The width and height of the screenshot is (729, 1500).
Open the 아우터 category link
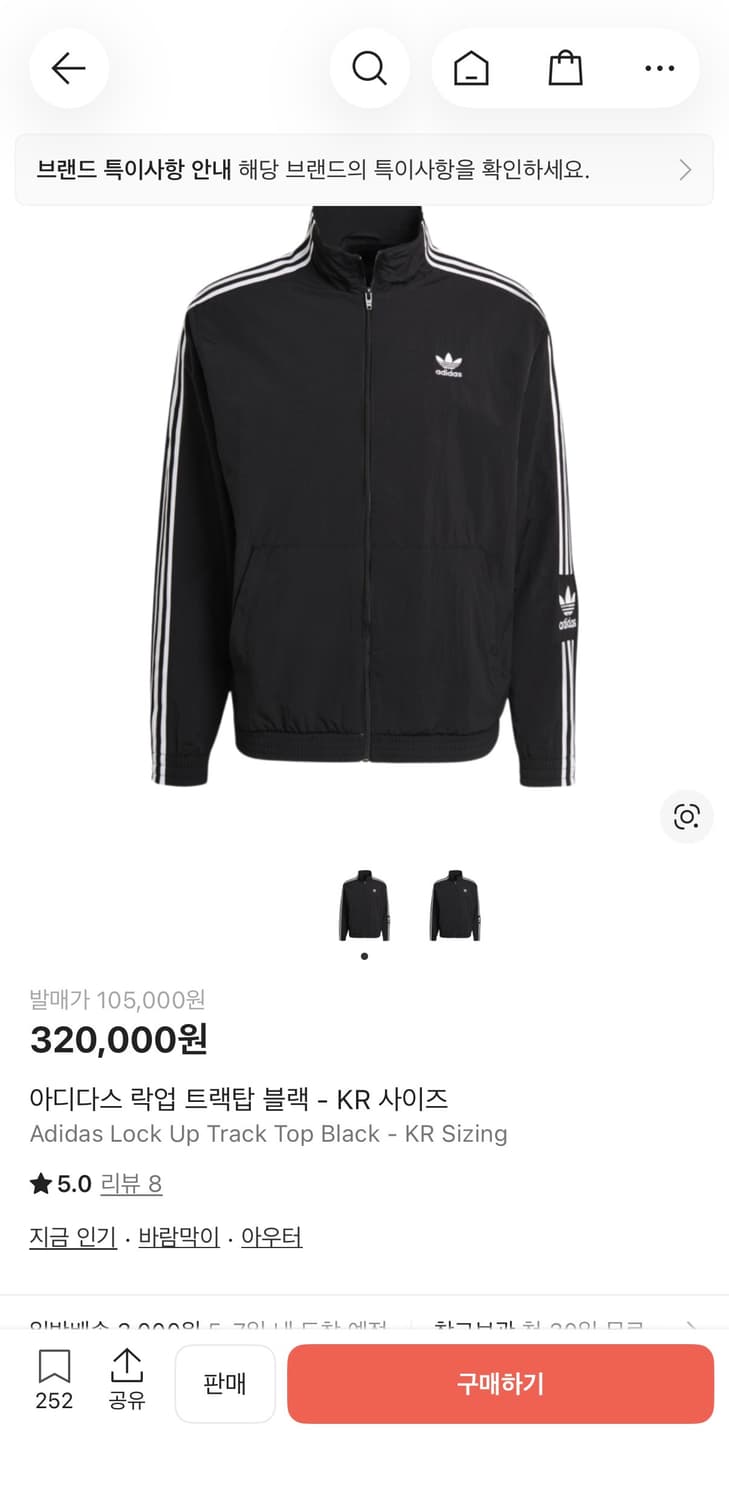tap(271, 1237)
